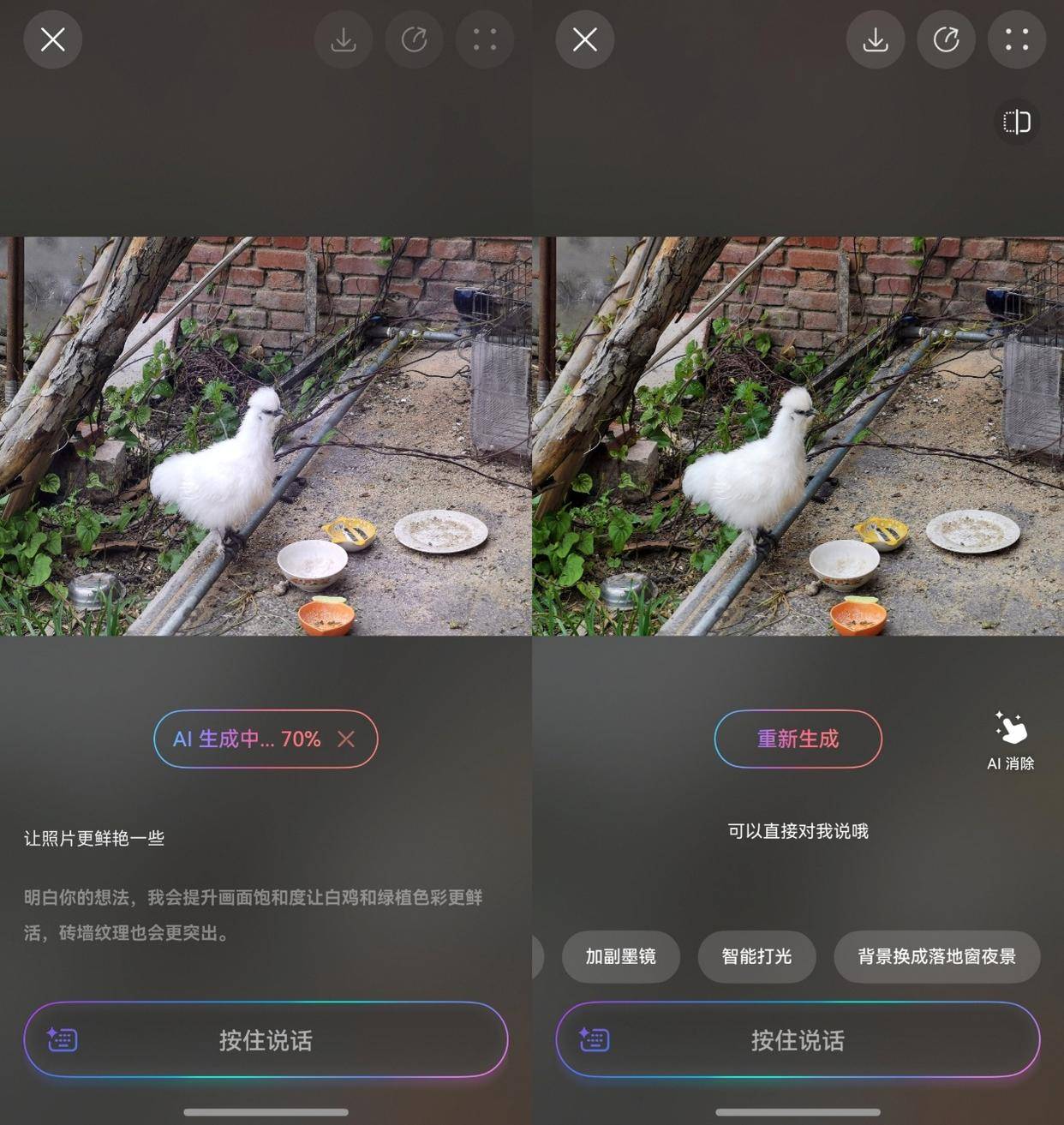Apply the 背景换成落地窗夜景 suggestion
The width and height of the screenshot is (1064, 1125).
[x=936, y=956]
